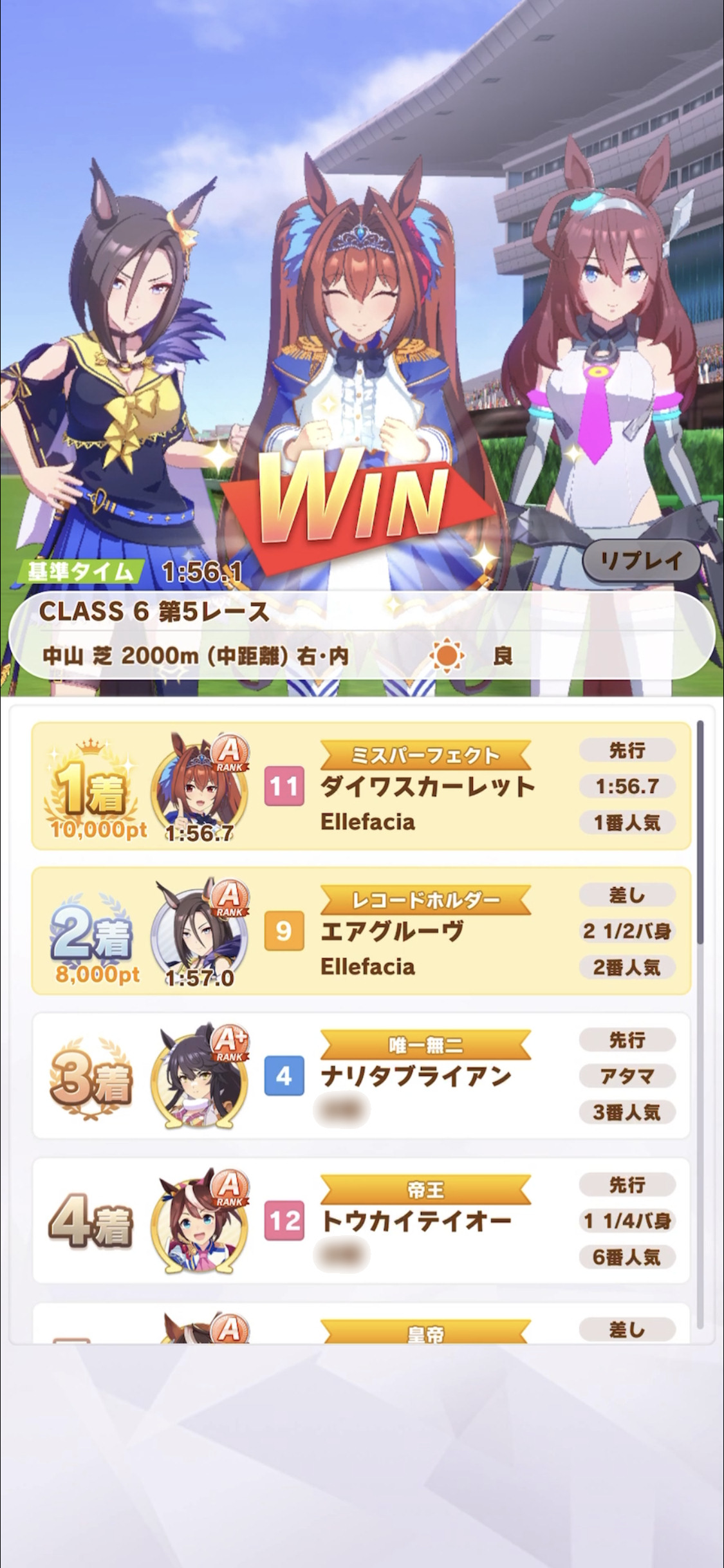Open second-place エアグルーヴ result row

[361, 931]
